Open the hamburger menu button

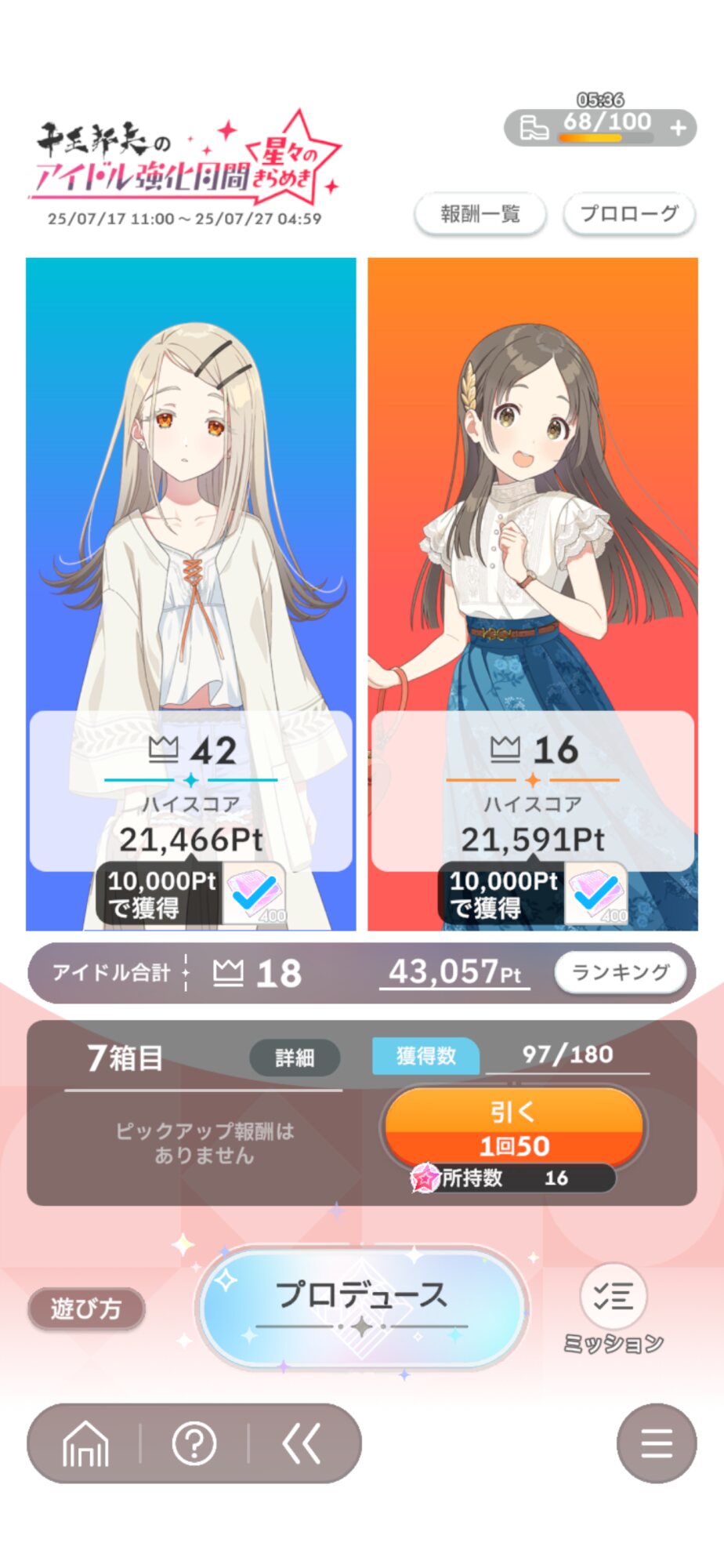tap(657, 1443)
